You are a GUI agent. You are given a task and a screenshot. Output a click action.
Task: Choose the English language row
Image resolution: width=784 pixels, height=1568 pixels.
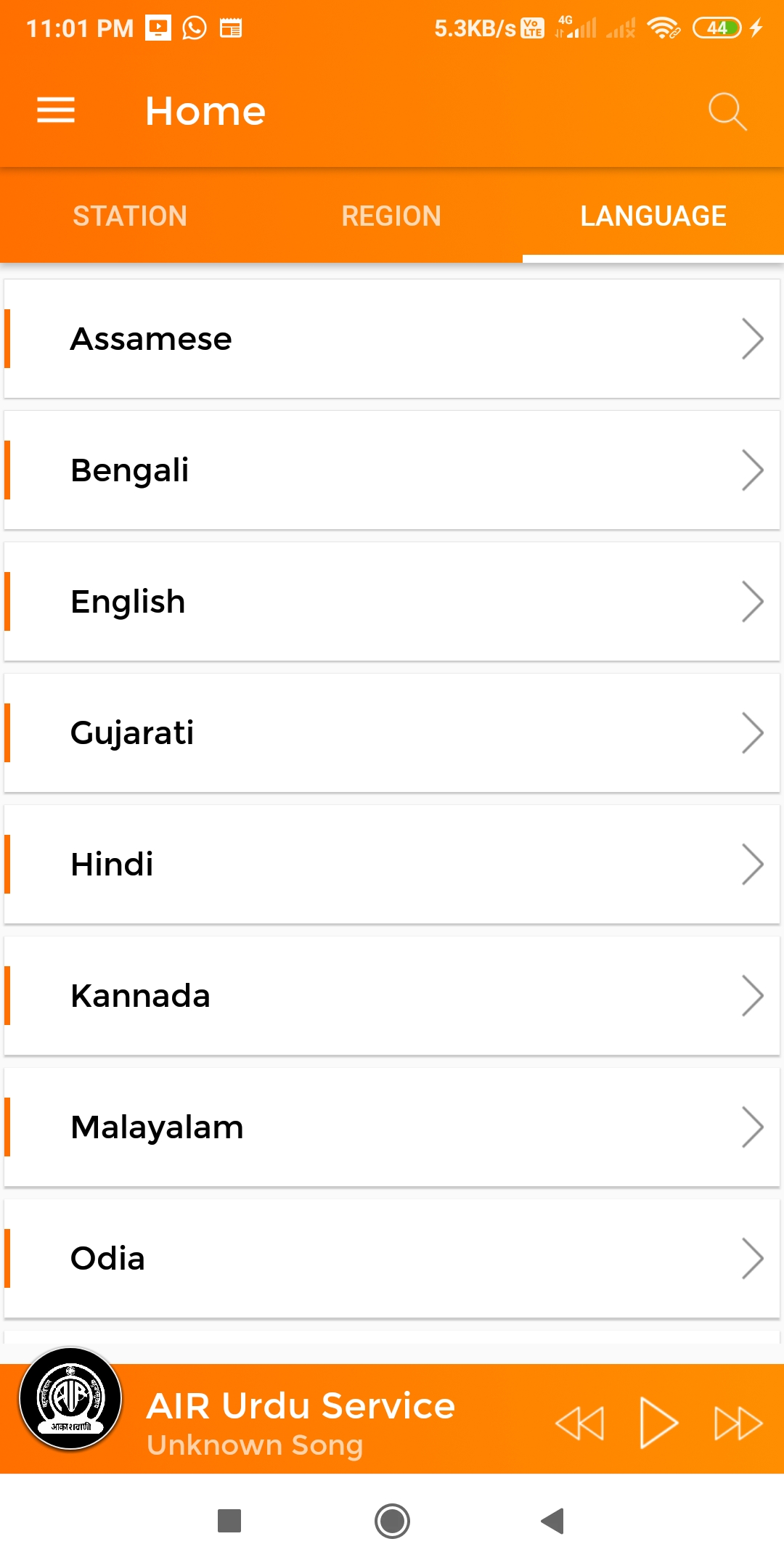(392, 602)
